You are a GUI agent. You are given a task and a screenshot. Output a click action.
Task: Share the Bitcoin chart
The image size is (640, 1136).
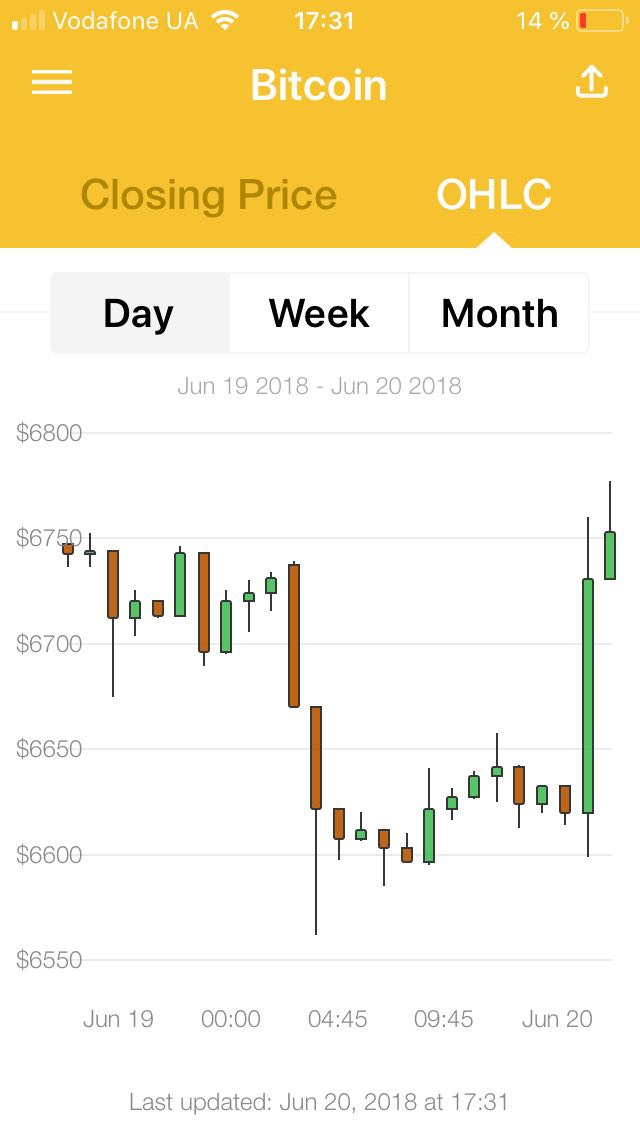click(591, 81)
